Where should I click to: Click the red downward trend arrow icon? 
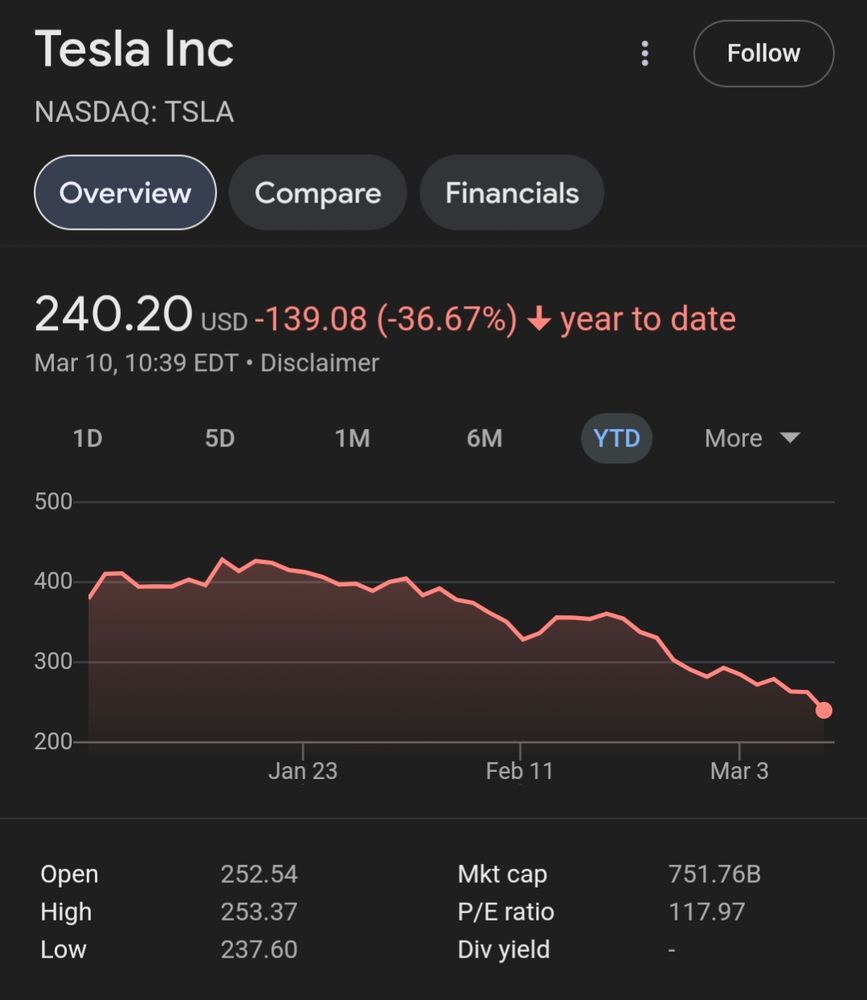point(539,318)
